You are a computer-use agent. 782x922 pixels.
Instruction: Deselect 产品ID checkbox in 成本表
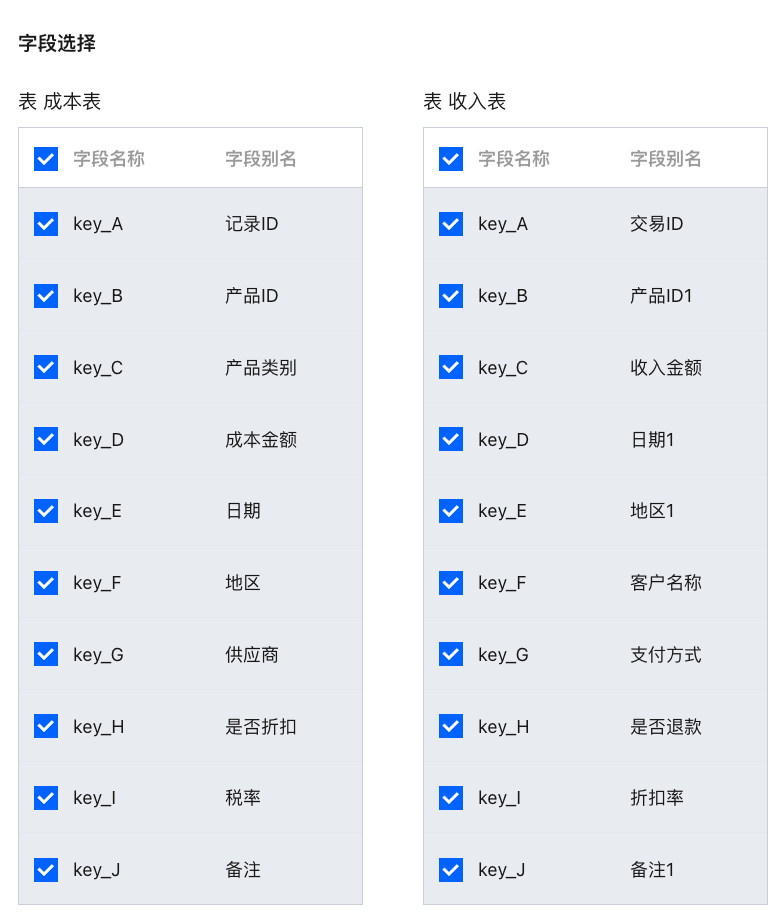(46, 296)
